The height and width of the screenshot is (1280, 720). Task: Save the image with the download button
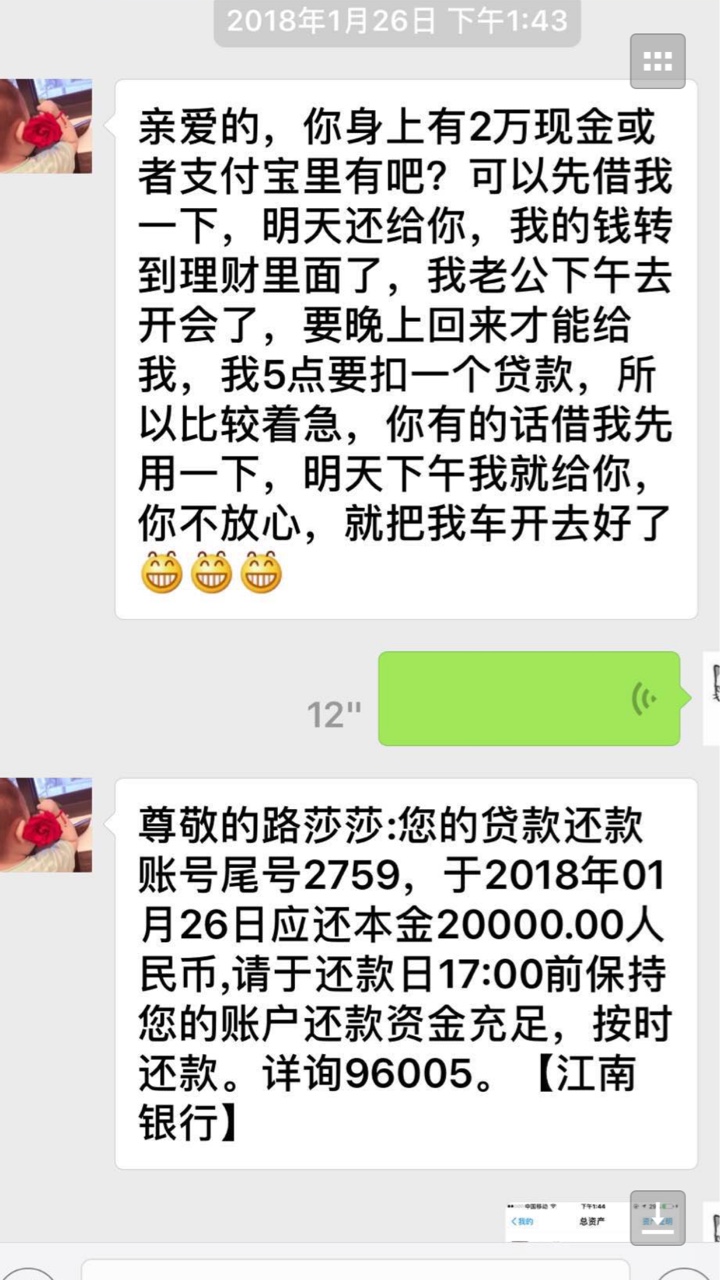point(657,1217)
